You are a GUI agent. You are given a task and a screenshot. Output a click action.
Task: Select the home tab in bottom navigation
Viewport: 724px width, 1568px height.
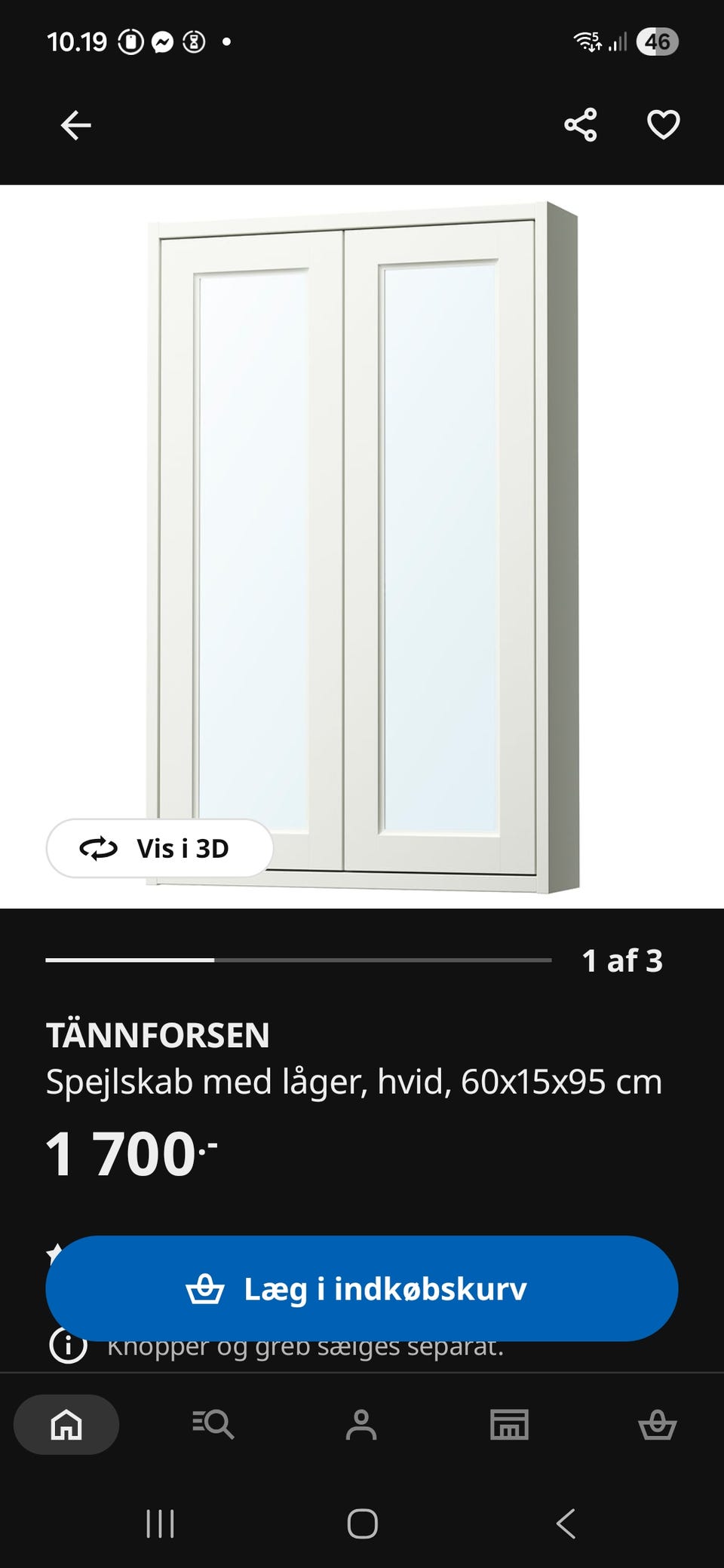66,1425
